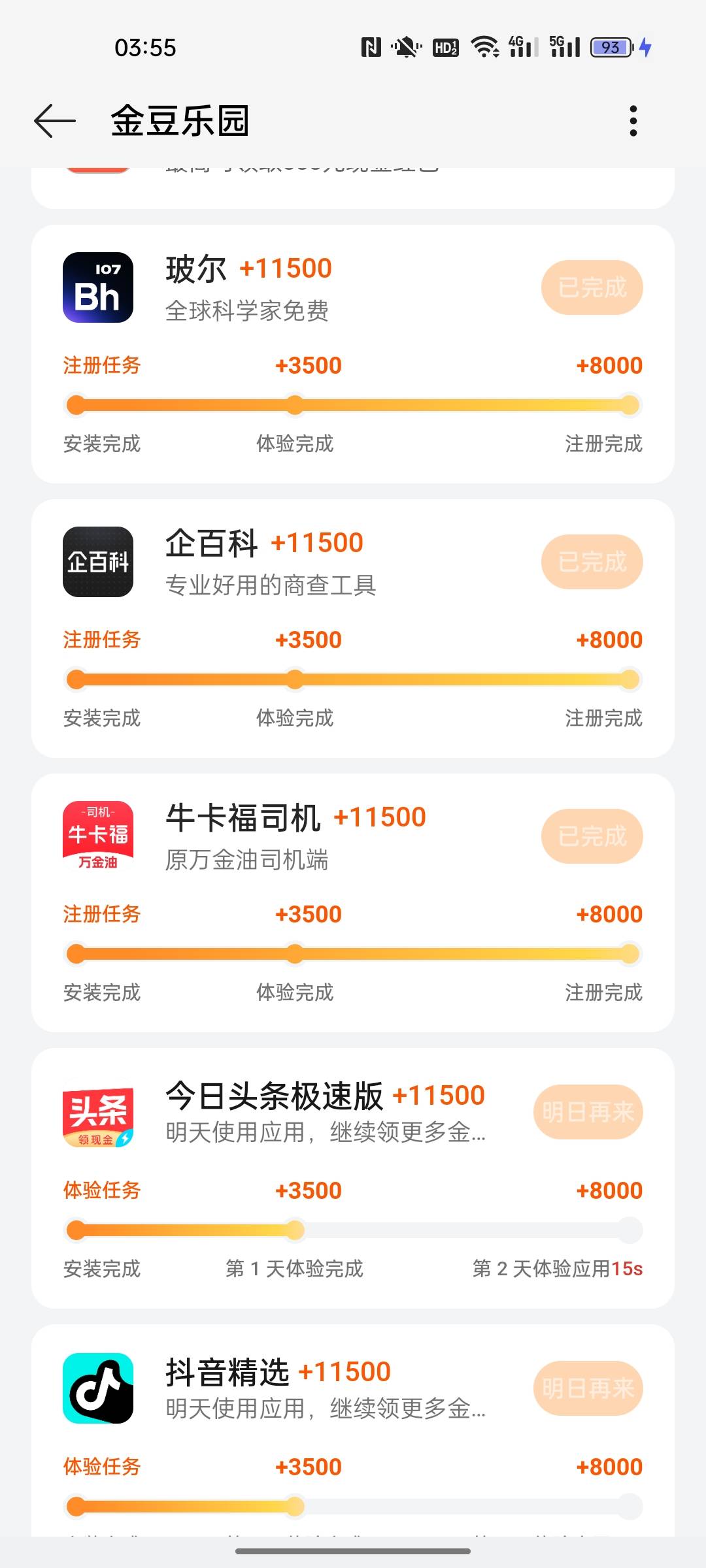
Task: Go back from 金豆乐园 page
Action: pyautogui.click(x=55, y=121)
